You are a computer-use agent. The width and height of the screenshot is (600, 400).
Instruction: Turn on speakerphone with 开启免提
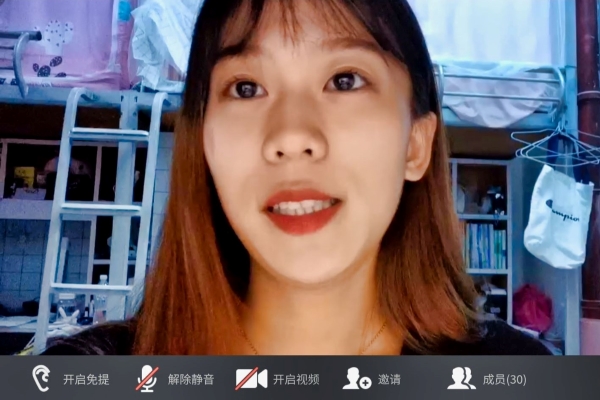(x=70, y=379)
